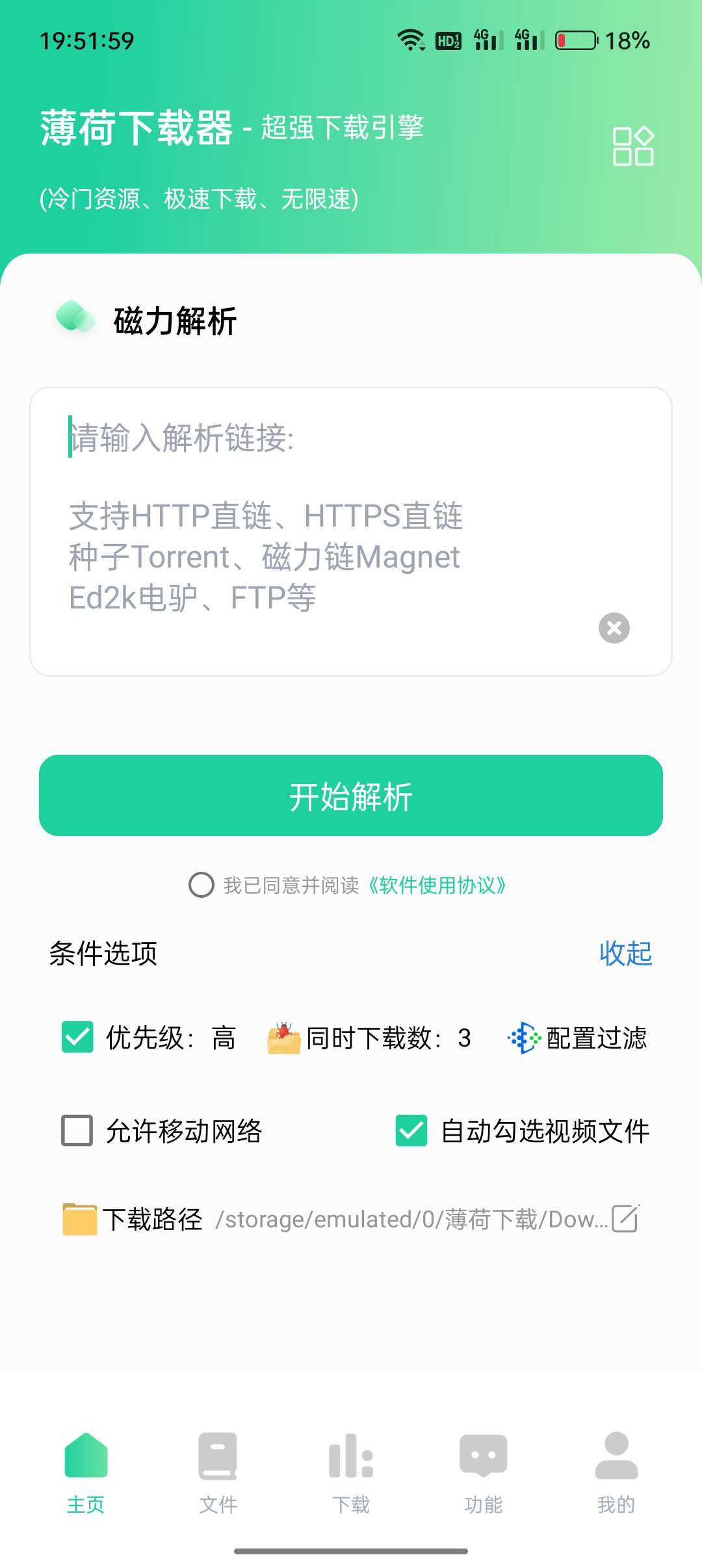
Task: Tap the 开始解析 button
Action: point(351,796)
